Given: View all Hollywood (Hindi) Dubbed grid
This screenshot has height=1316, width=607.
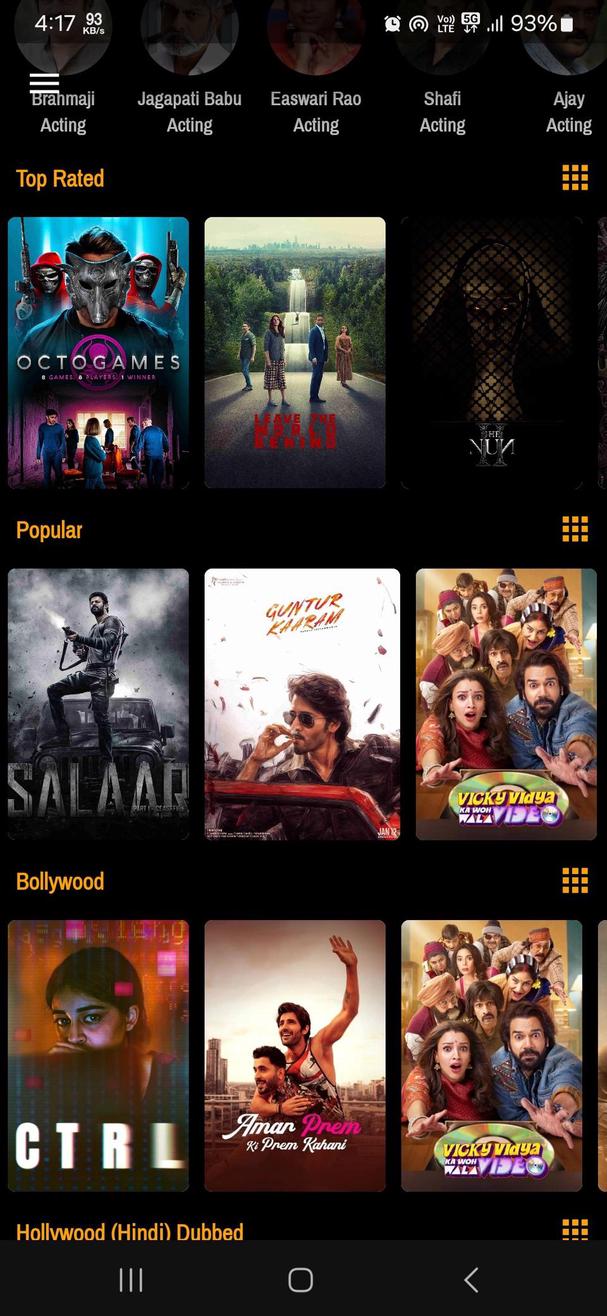Looking at the screenshot, I should [575, 1228].
